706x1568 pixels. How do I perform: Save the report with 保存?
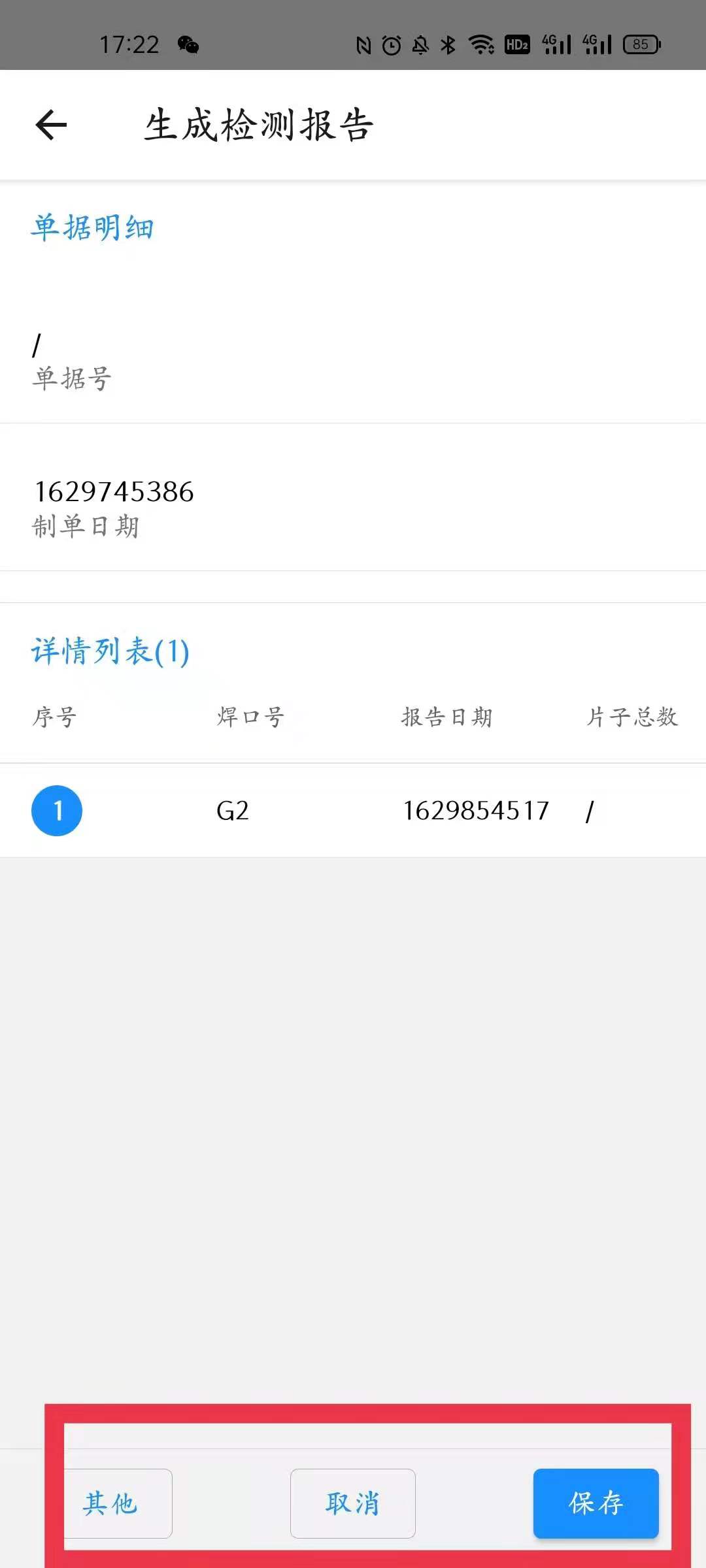(x=596, y=1503)
